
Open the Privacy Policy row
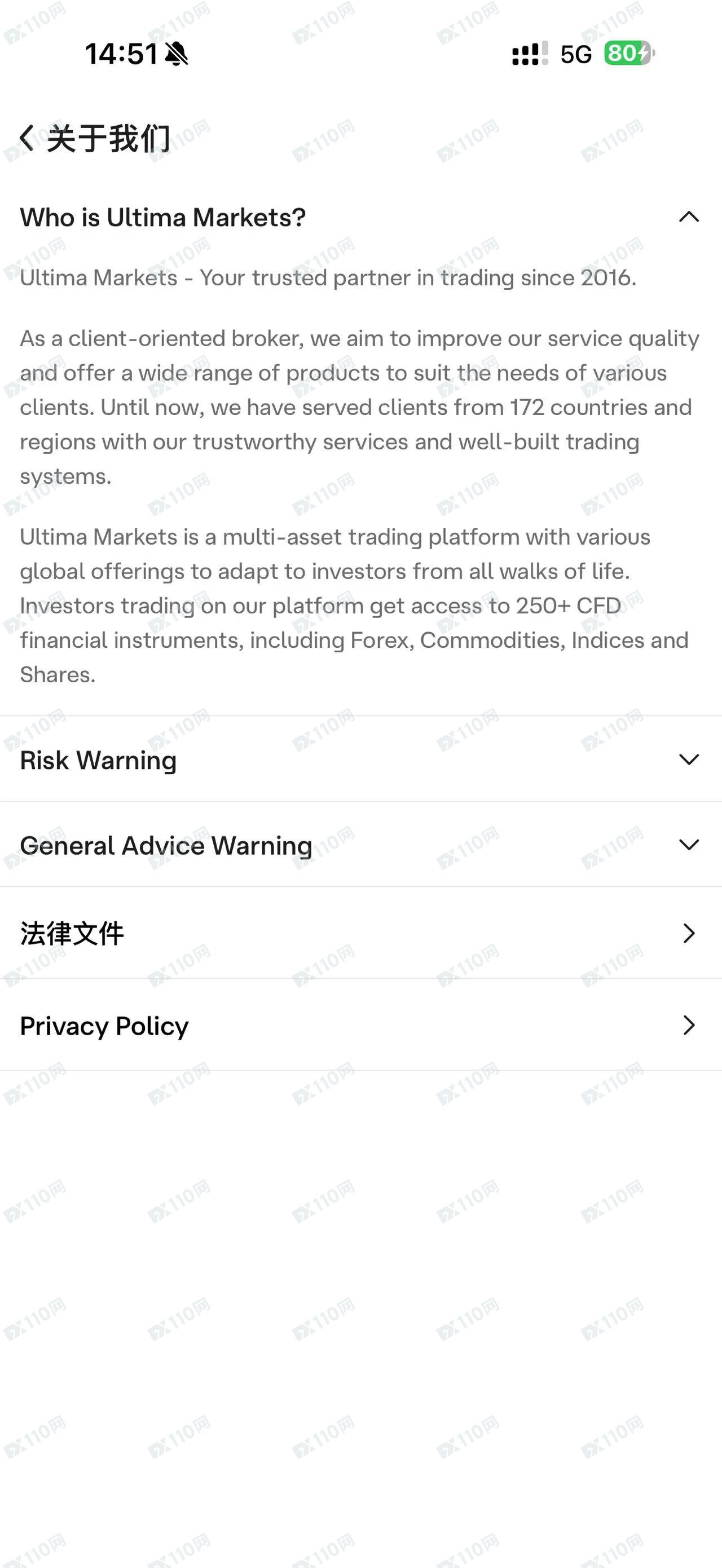361,1026
